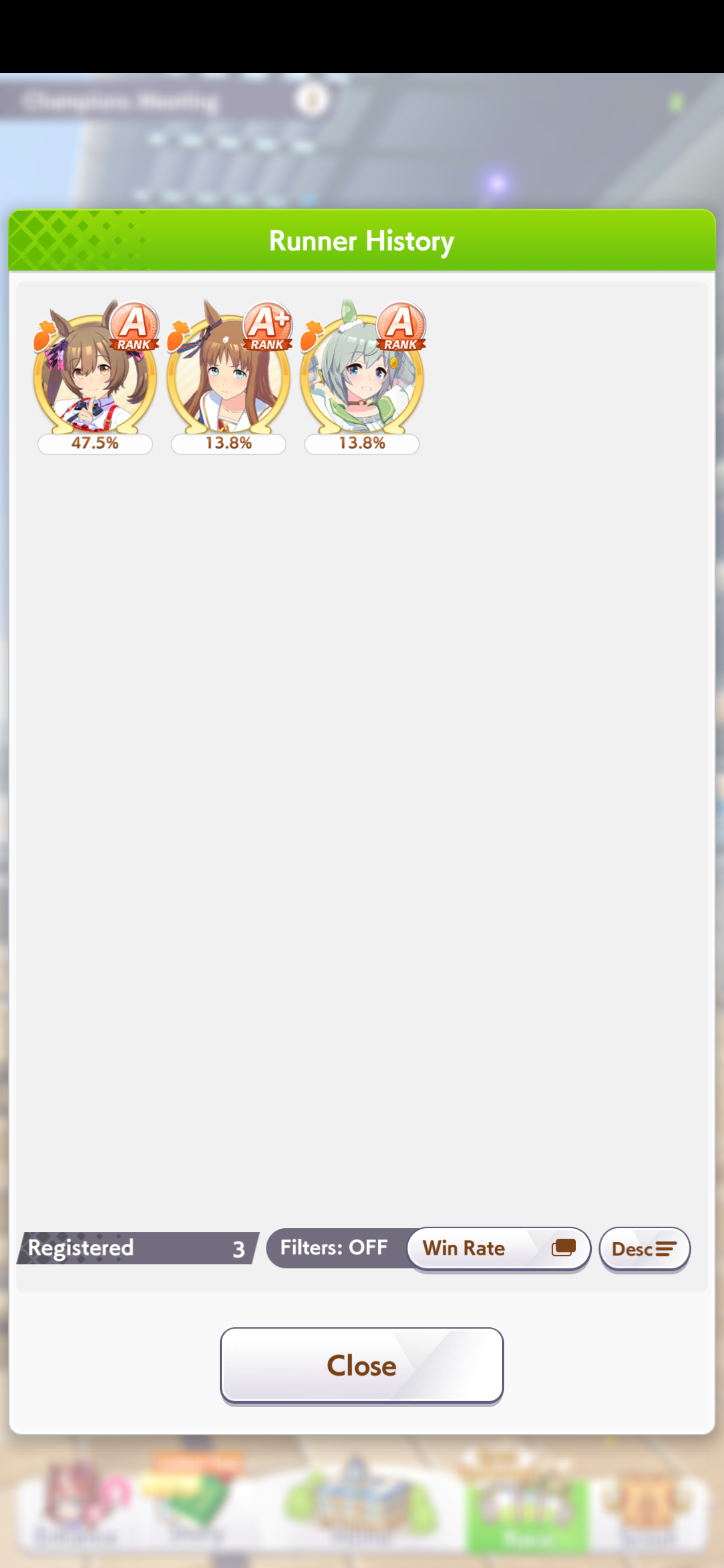Close the Runner History dialog

point(361,1365)
